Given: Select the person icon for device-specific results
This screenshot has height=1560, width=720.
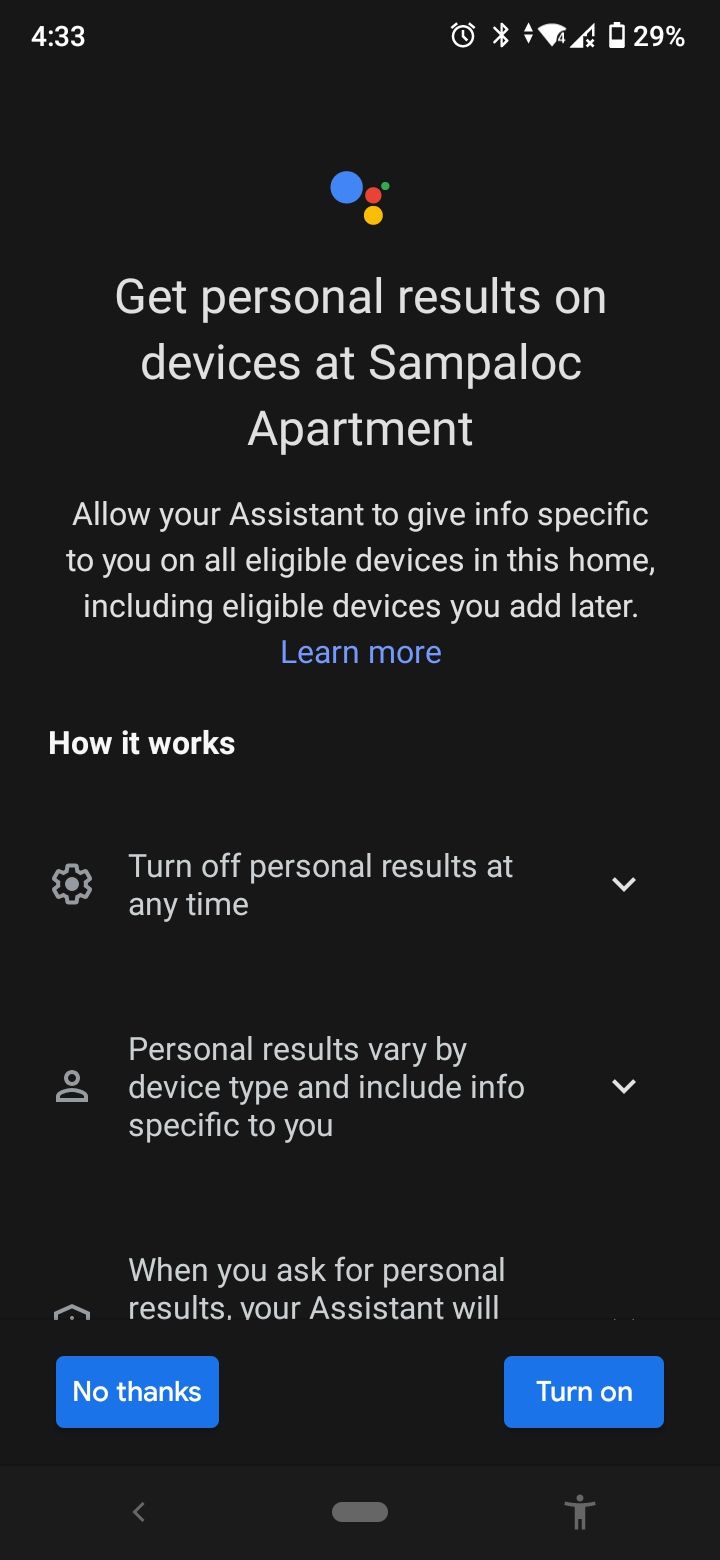Looking at the screenshot, I should point(71,1087).
